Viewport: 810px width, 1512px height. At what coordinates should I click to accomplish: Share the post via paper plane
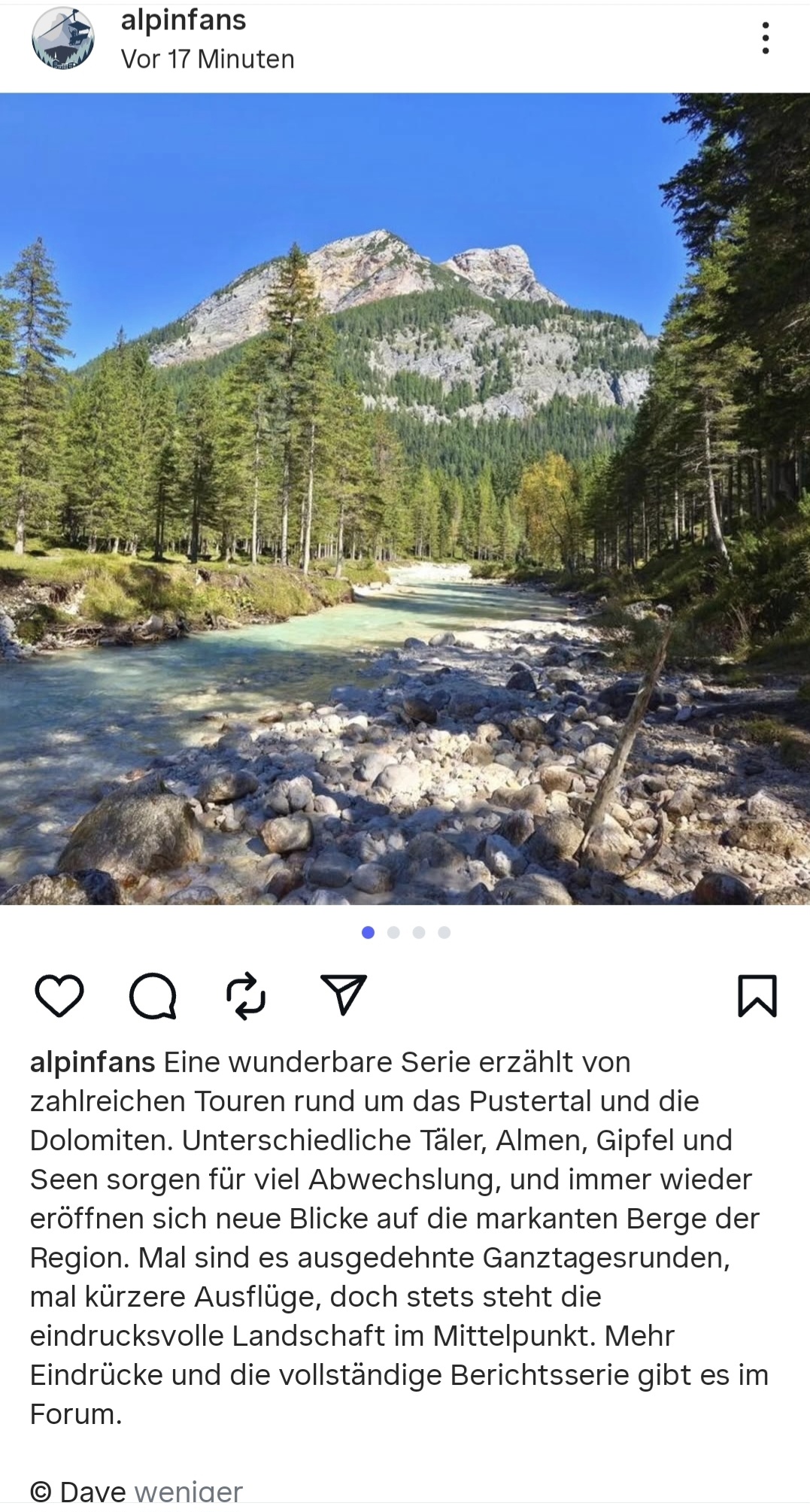click(x=343, y=994)
